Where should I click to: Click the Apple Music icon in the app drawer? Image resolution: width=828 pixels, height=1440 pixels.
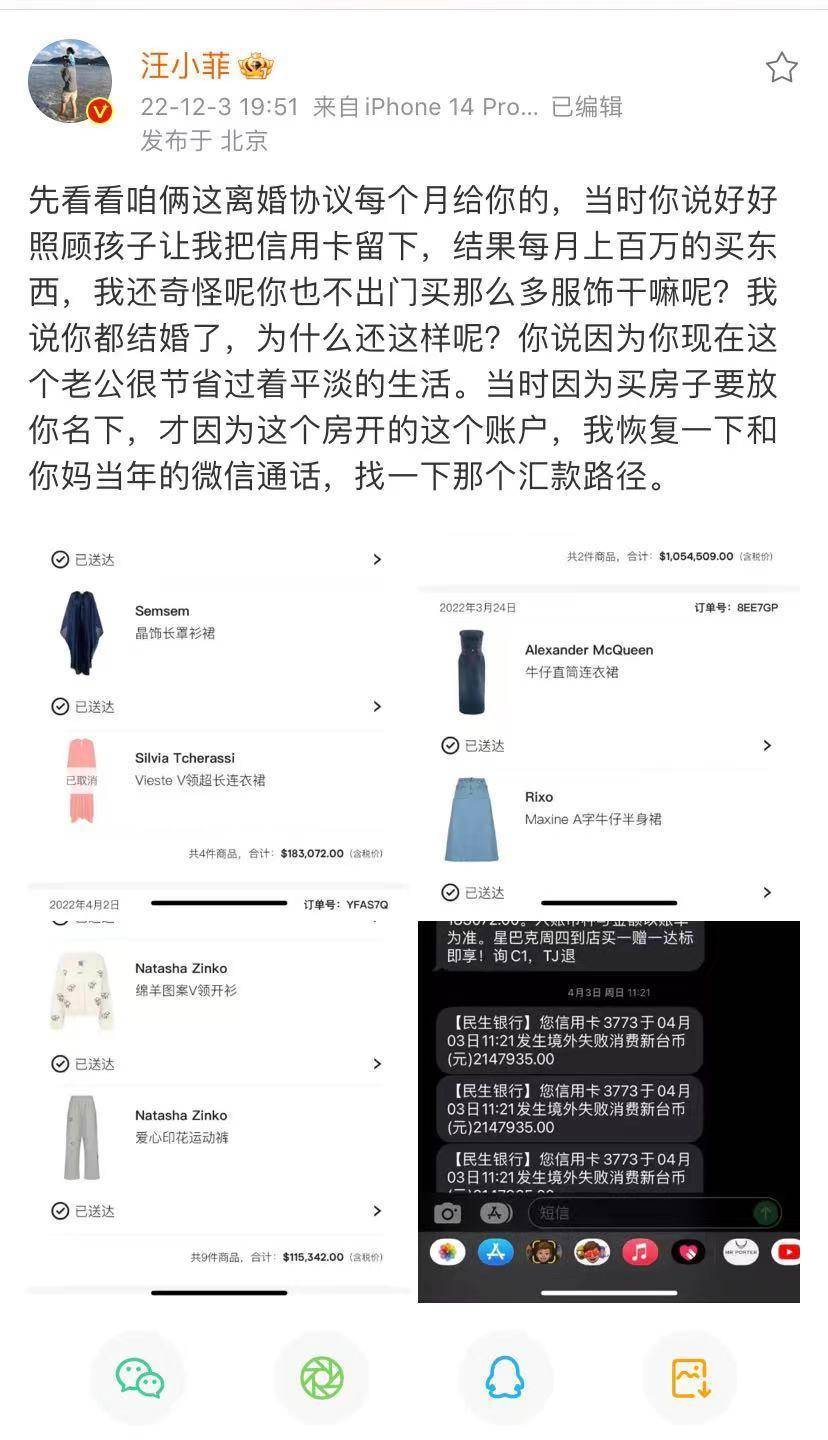637,1252
